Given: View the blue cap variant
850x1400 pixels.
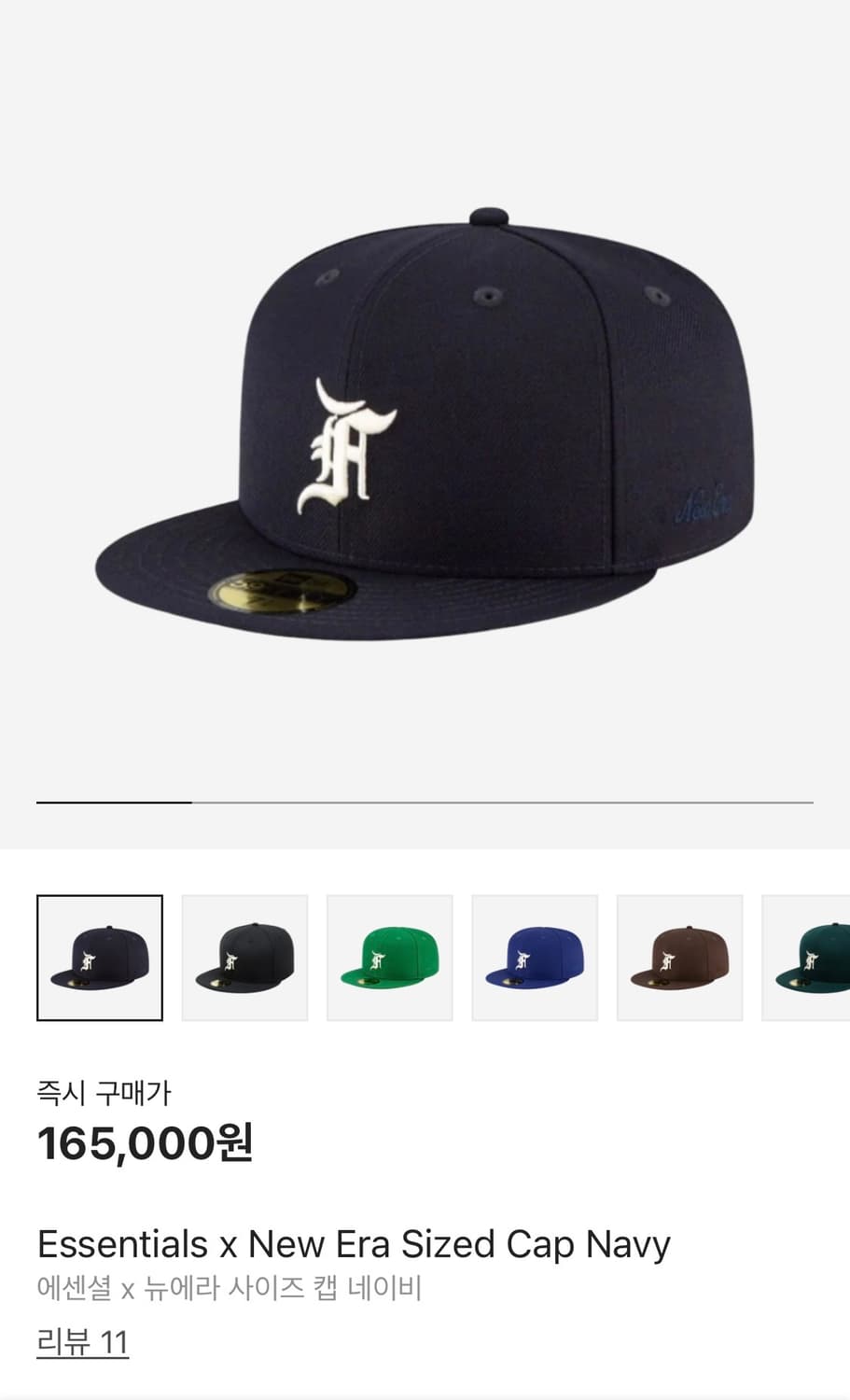Looking at the screenshot, I should point(535,958).
